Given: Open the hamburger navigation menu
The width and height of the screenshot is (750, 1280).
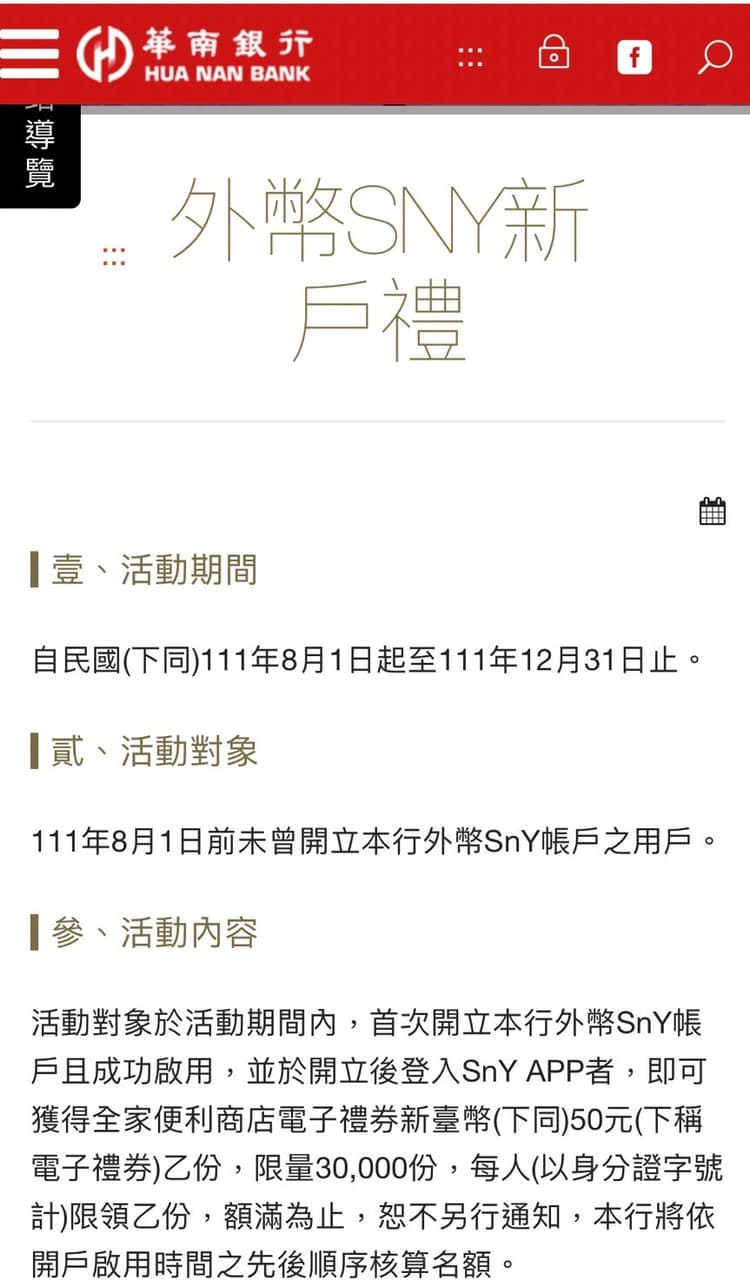Looking at the screenshot, I should 30,54.
